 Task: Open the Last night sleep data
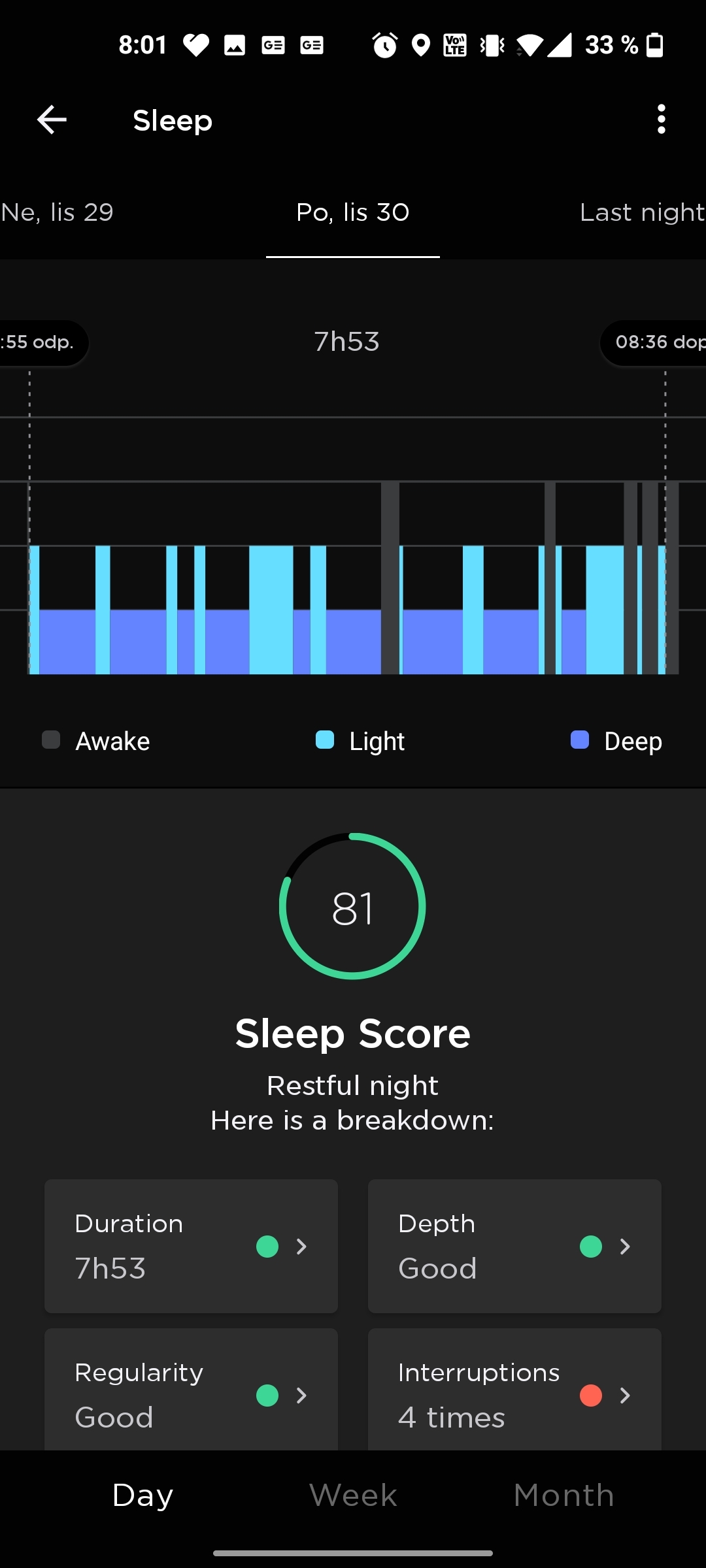(642, 212)
